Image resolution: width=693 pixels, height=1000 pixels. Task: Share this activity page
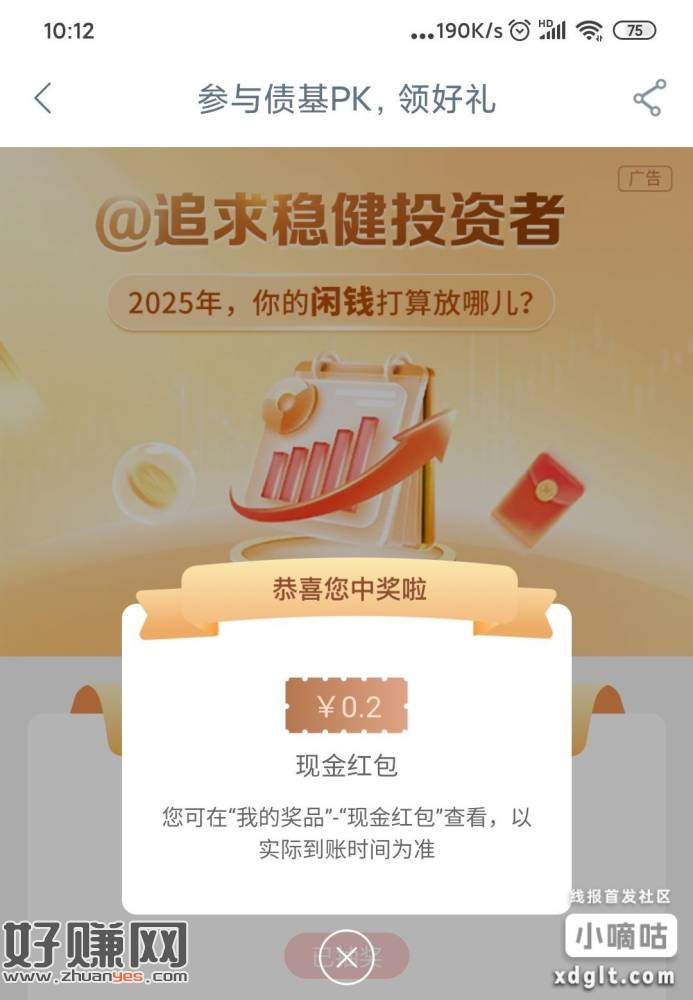(x=648, y=98)
